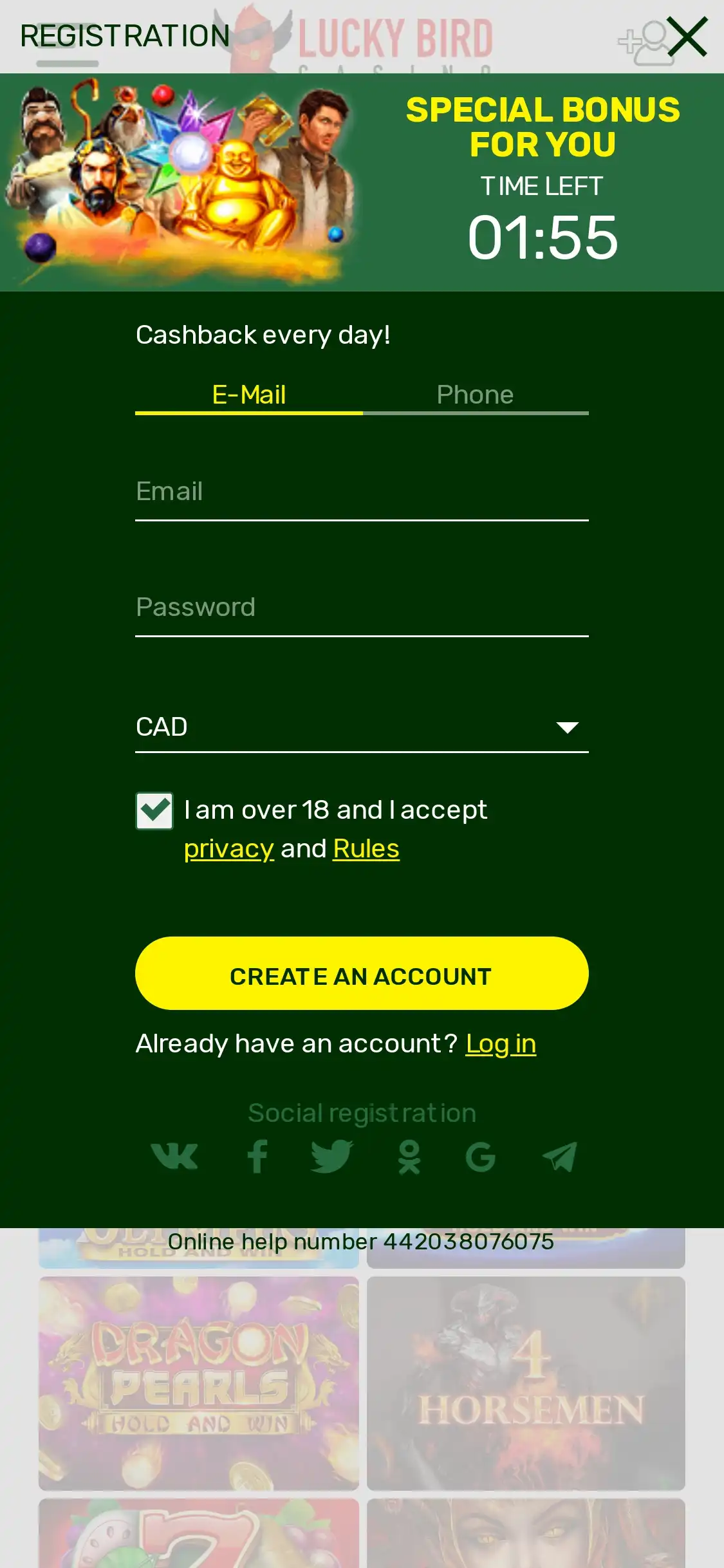
Task: Tap Create an Account button
Action: [x=362, y=973]
